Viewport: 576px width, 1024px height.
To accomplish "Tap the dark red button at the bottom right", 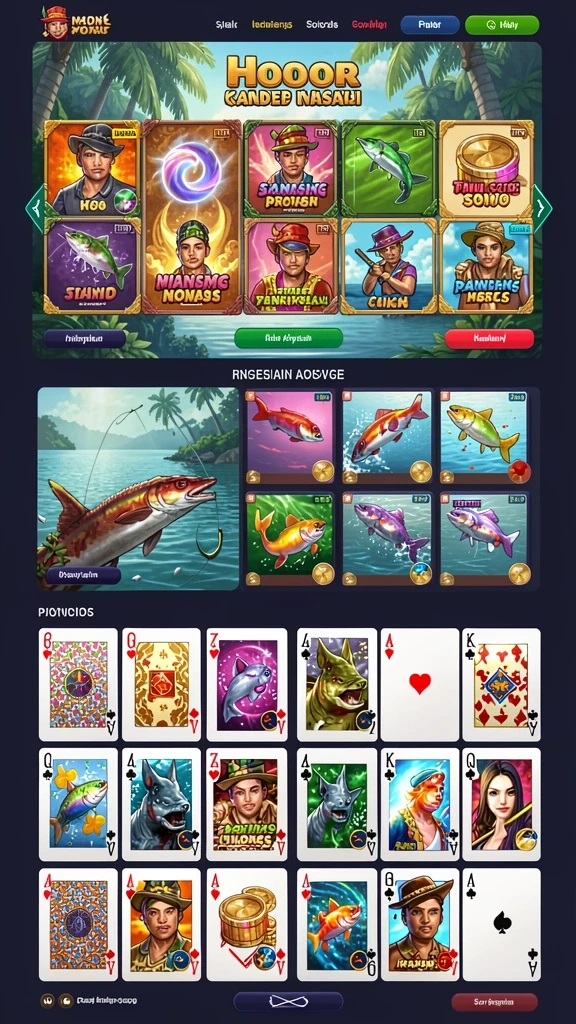I will click(x=494, y=1002).
